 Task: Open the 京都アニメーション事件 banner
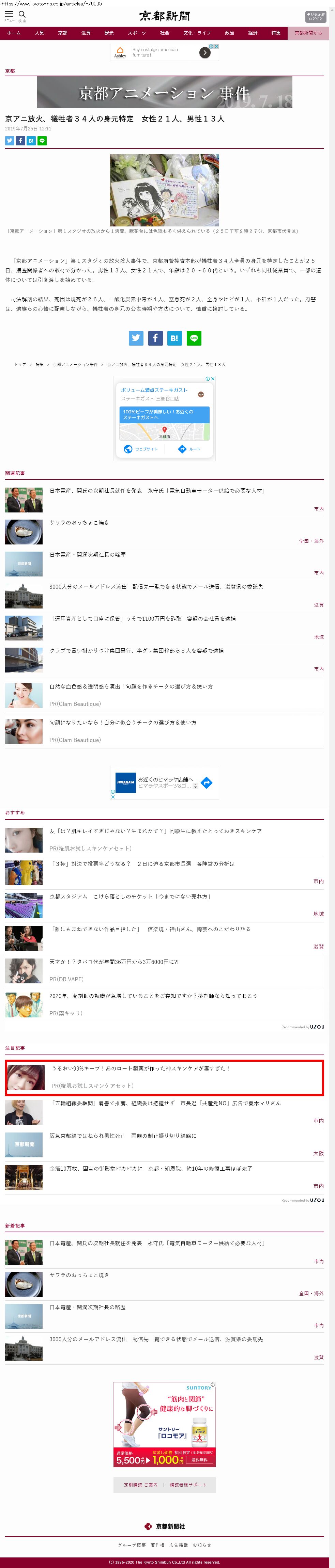click(164, 92)
